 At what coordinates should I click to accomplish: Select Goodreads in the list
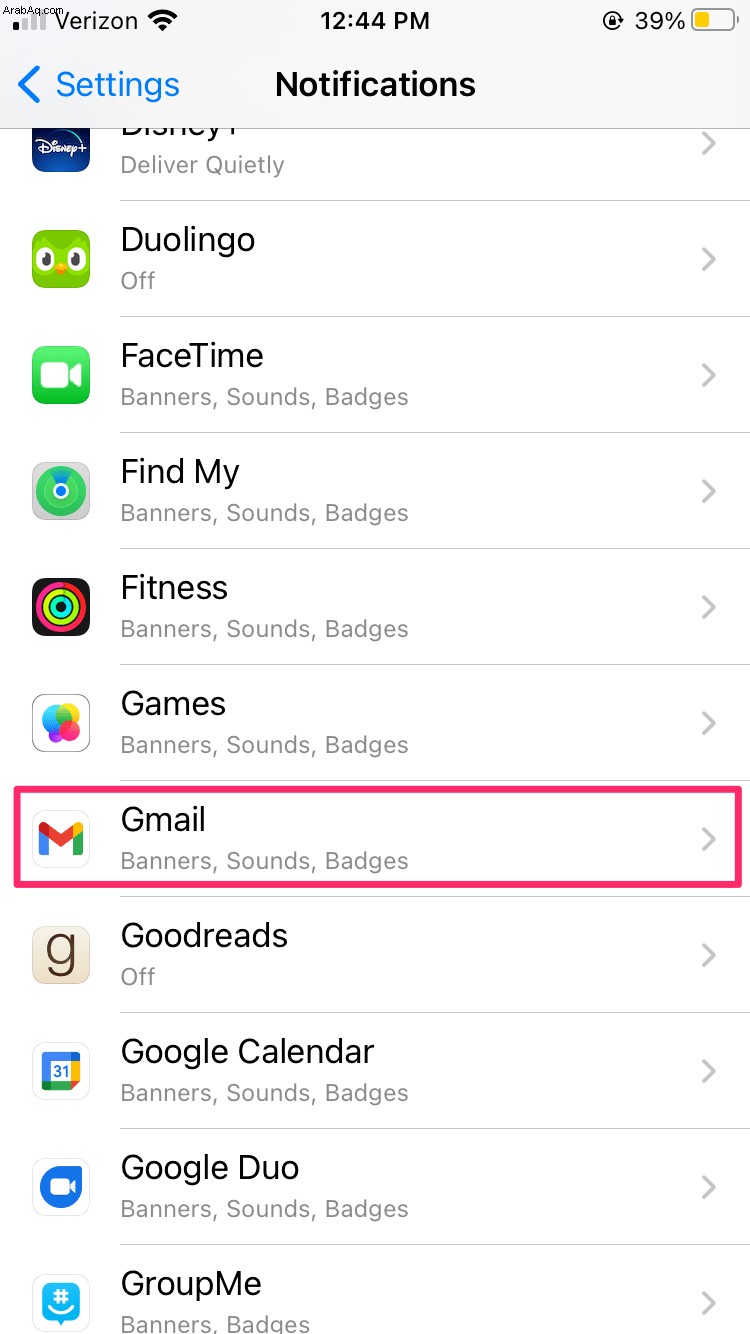pyautogui.click(x=375, y=955)
